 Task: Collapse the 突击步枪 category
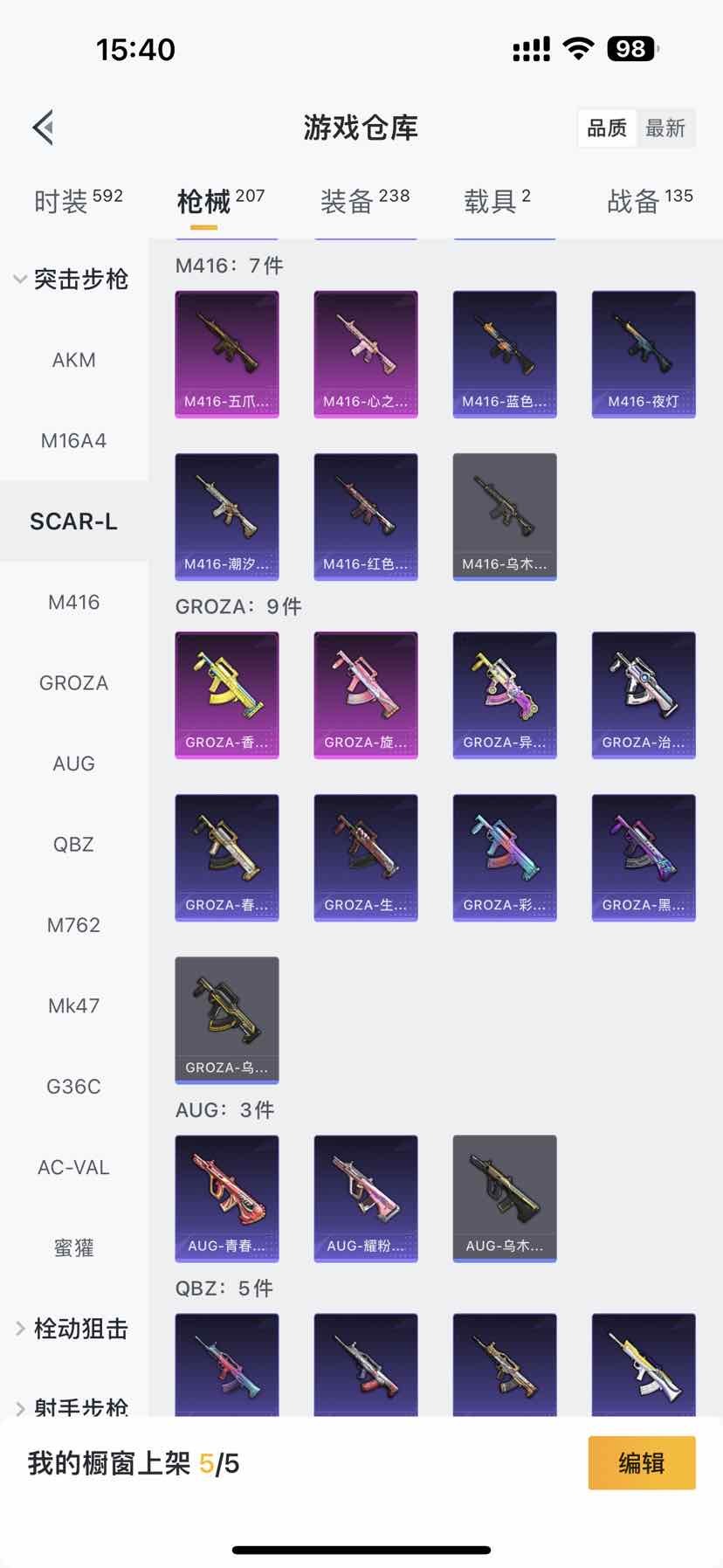pyautogui.click(x=73, y=280)
